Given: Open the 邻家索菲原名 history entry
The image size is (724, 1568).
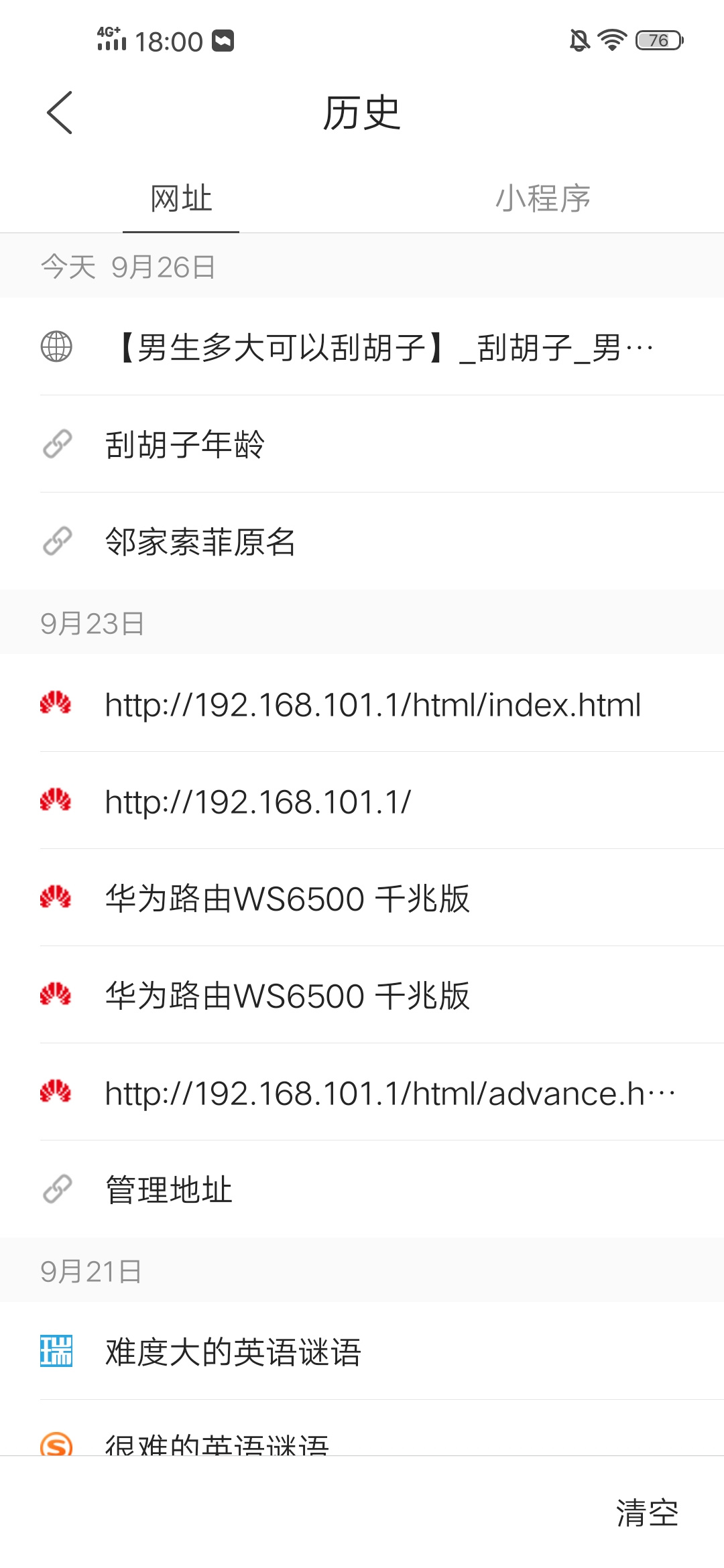Looking at the screenshot, I should 362,541.
